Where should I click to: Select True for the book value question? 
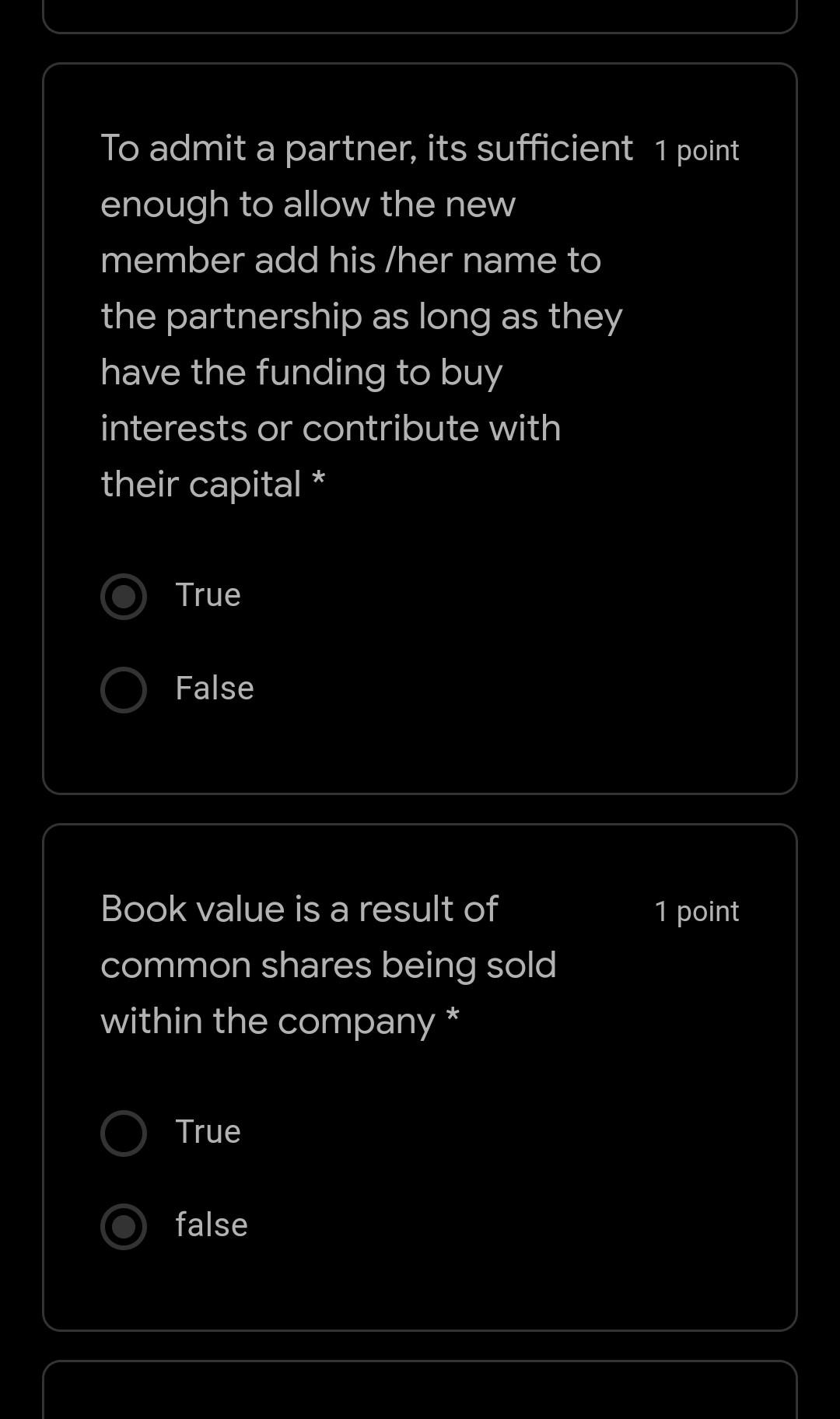[124, 1133]
